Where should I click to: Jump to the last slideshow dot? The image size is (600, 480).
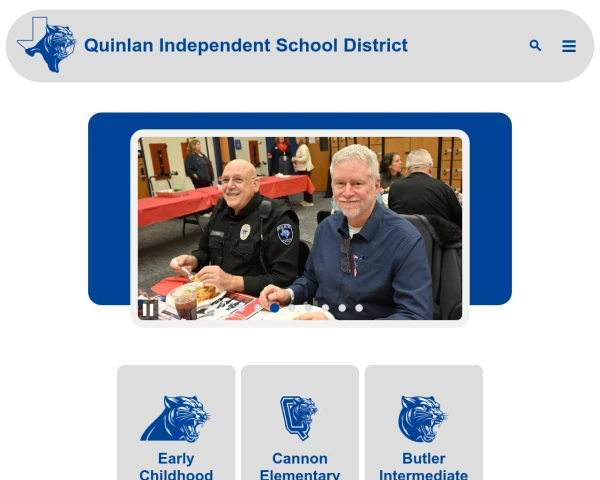[359, 308]
